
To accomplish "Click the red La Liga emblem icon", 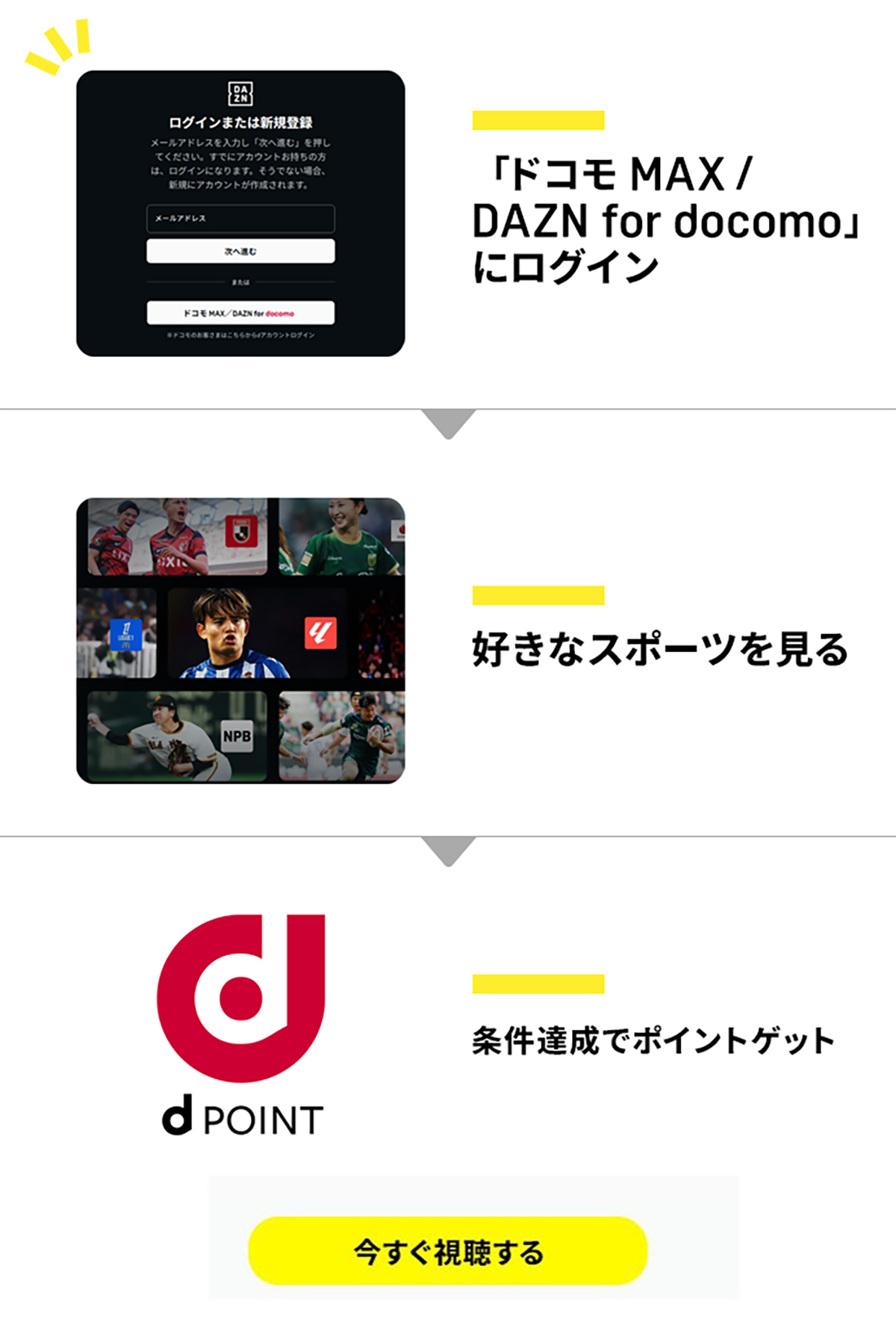I will click(321, 634).
